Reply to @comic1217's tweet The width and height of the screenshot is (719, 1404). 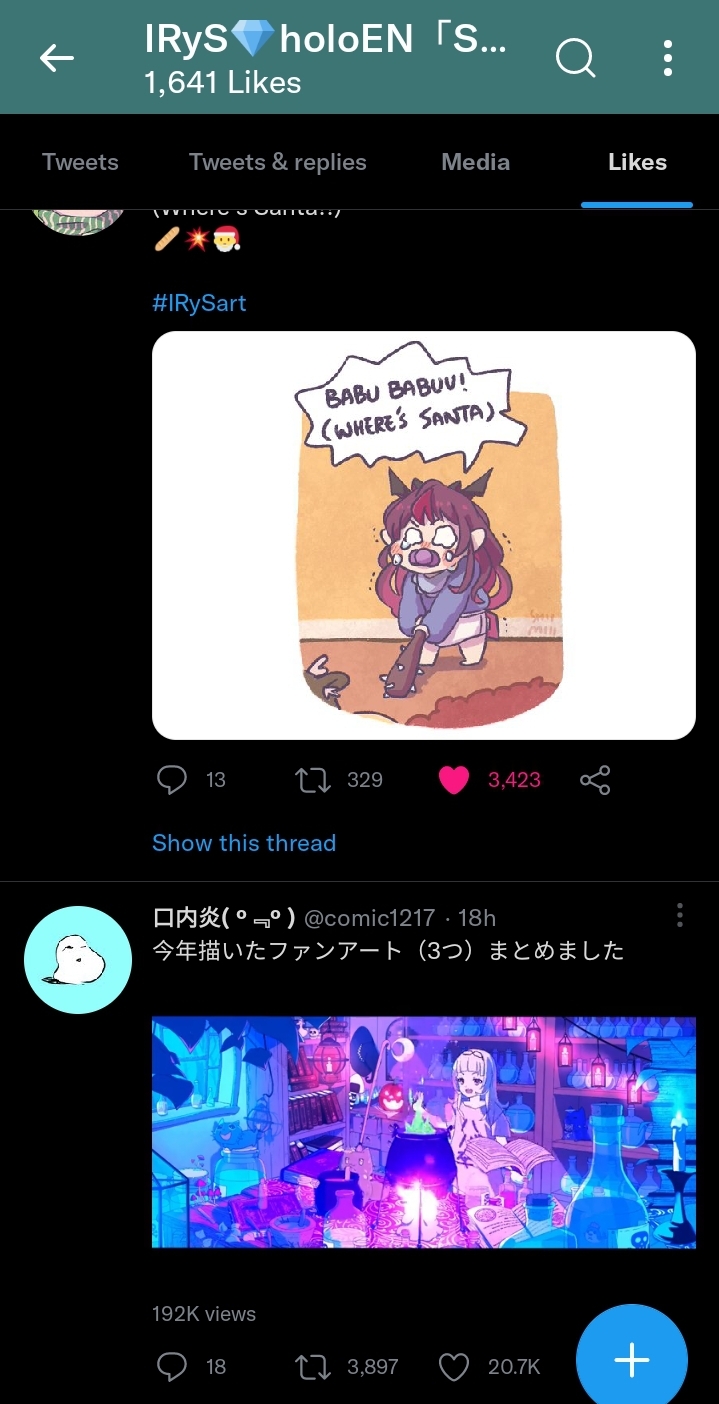click(172, 1366)
